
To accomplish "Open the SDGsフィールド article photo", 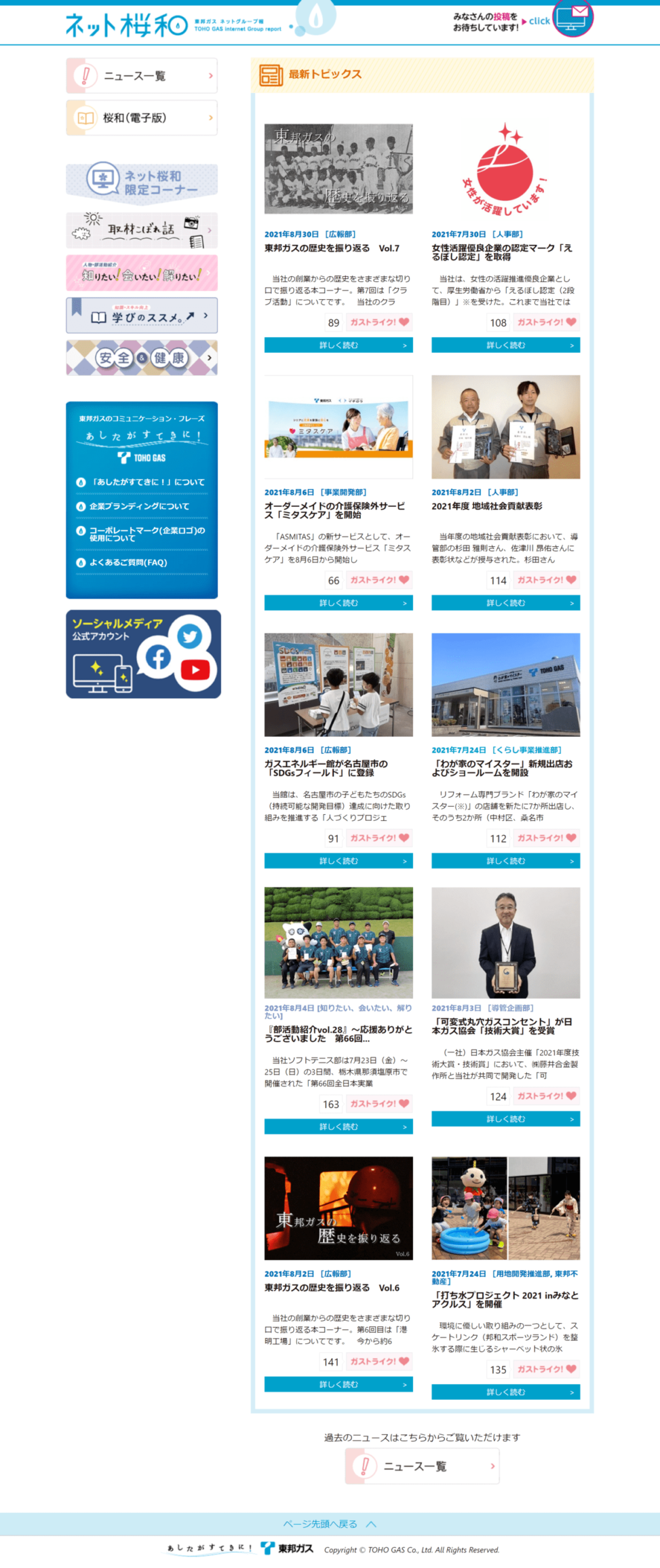I will (338, 685).
